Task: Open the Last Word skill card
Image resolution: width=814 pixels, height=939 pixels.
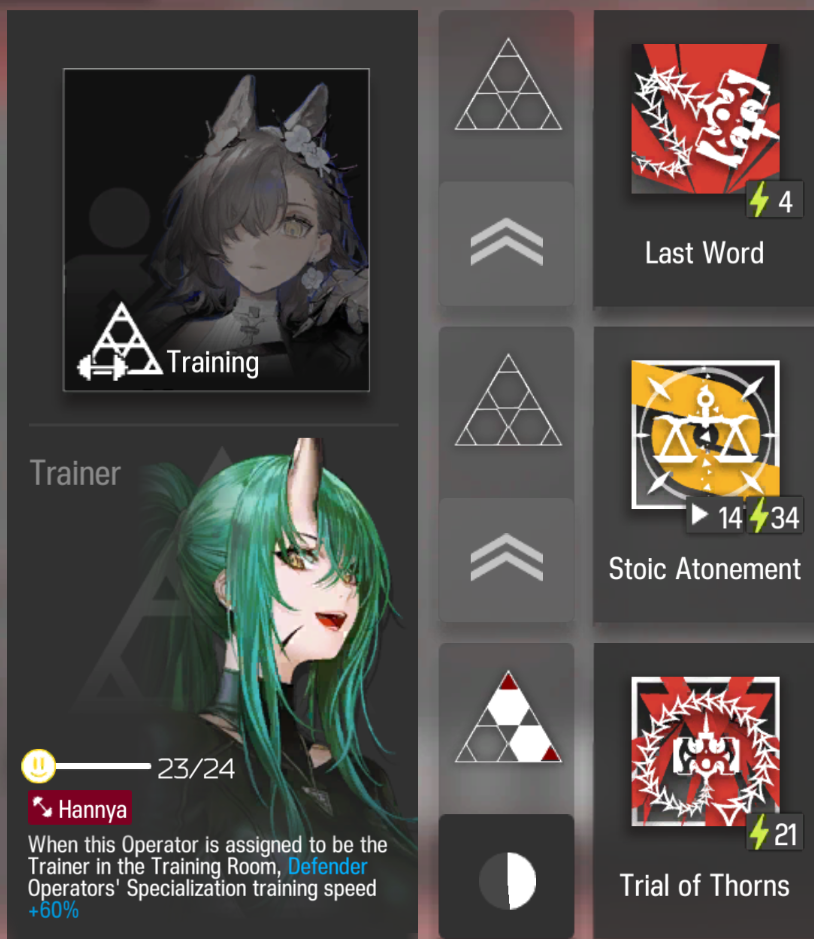Action: pyautogui.click(x=704, y=160)
